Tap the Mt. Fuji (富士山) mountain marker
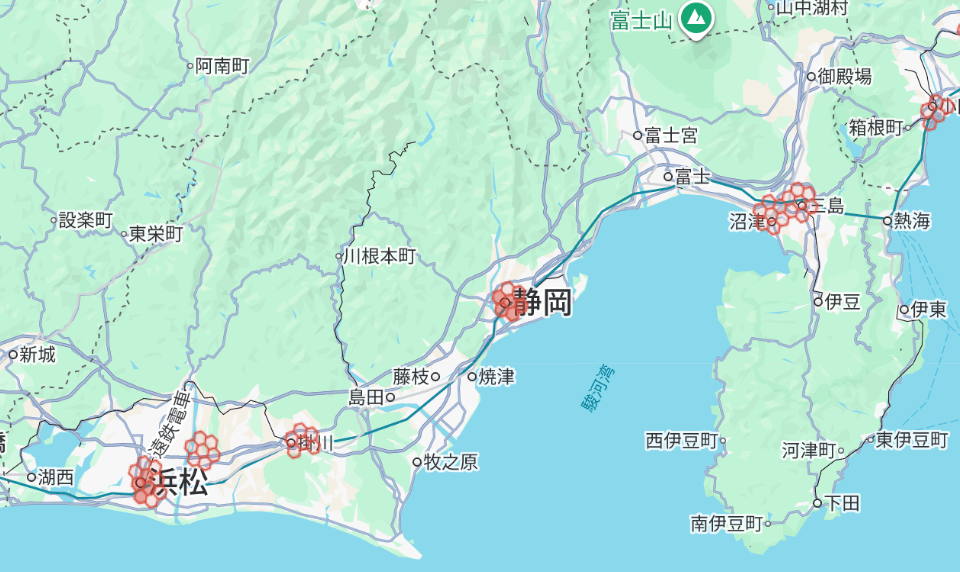 [694, 17]
